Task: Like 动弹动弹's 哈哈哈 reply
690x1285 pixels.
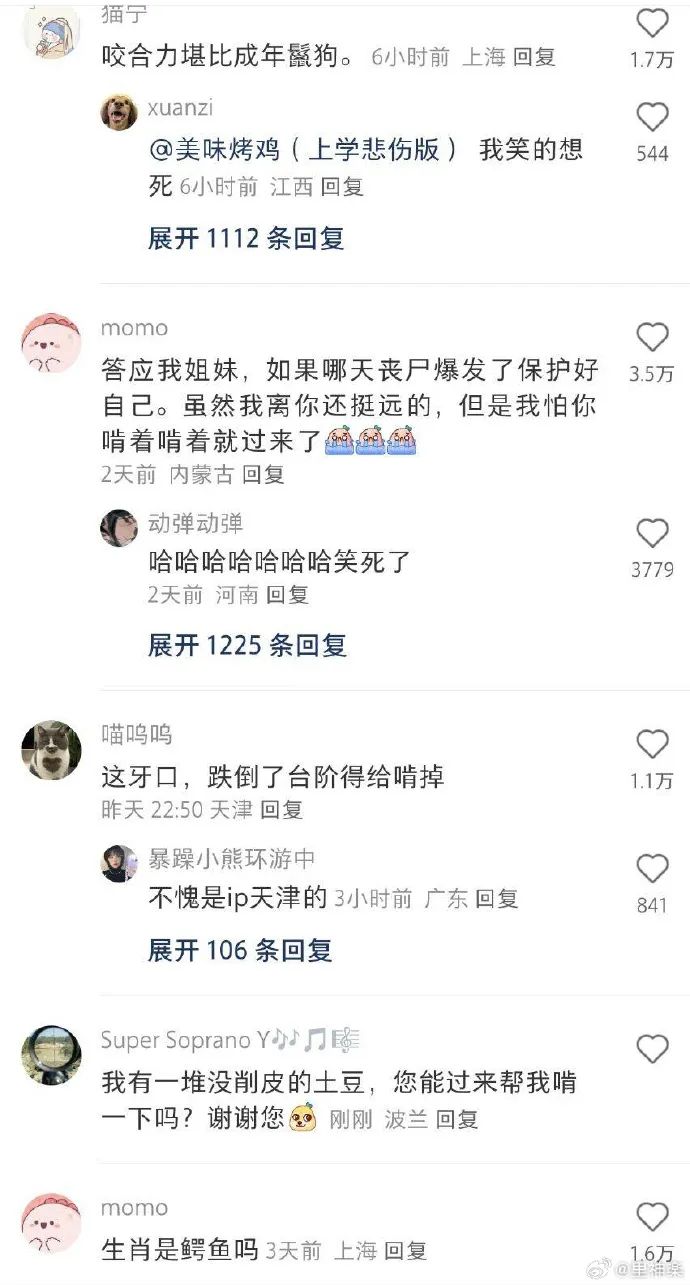Action: pyautogui.click(x=652, y=533)
